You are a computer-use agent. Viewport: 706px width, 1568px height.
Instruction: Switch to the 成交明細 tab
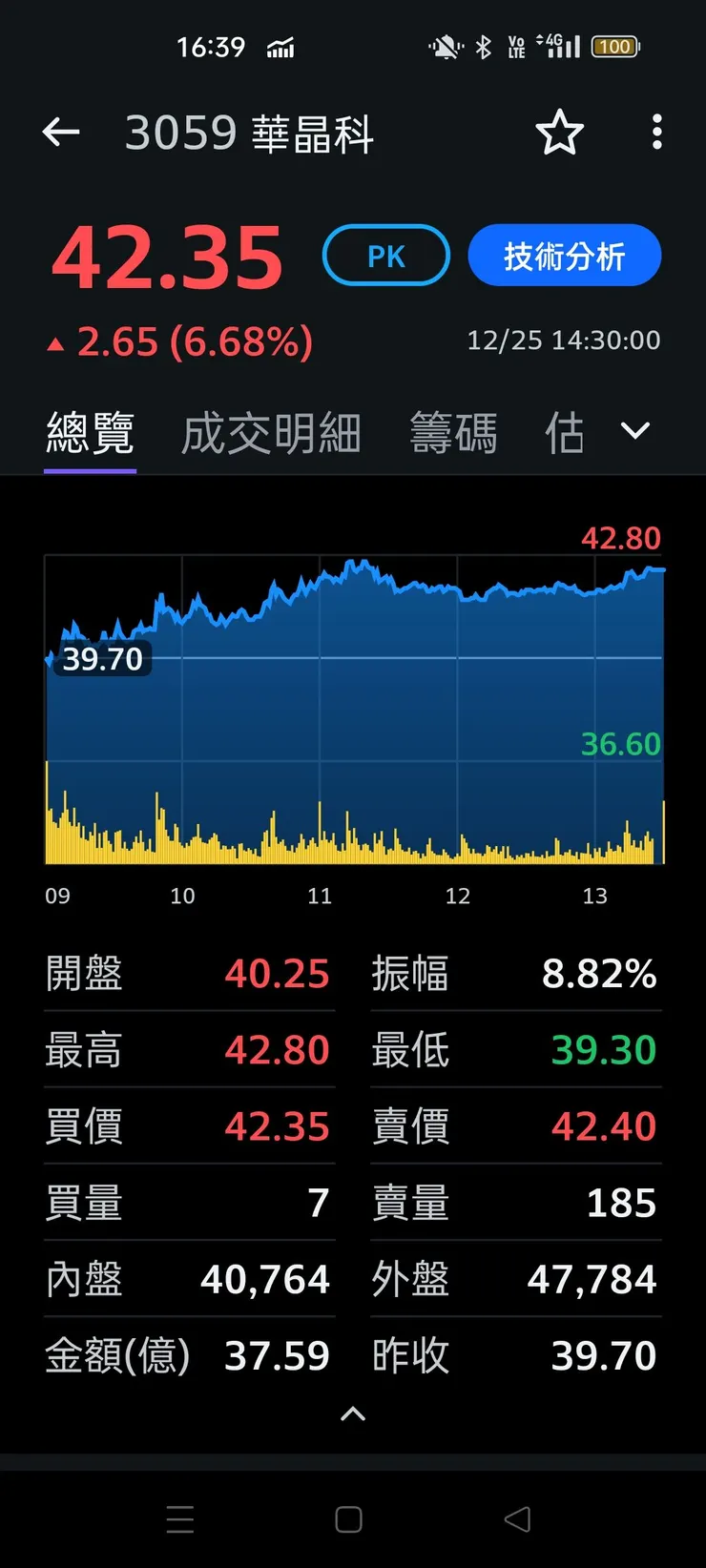[x=270, y=431]
